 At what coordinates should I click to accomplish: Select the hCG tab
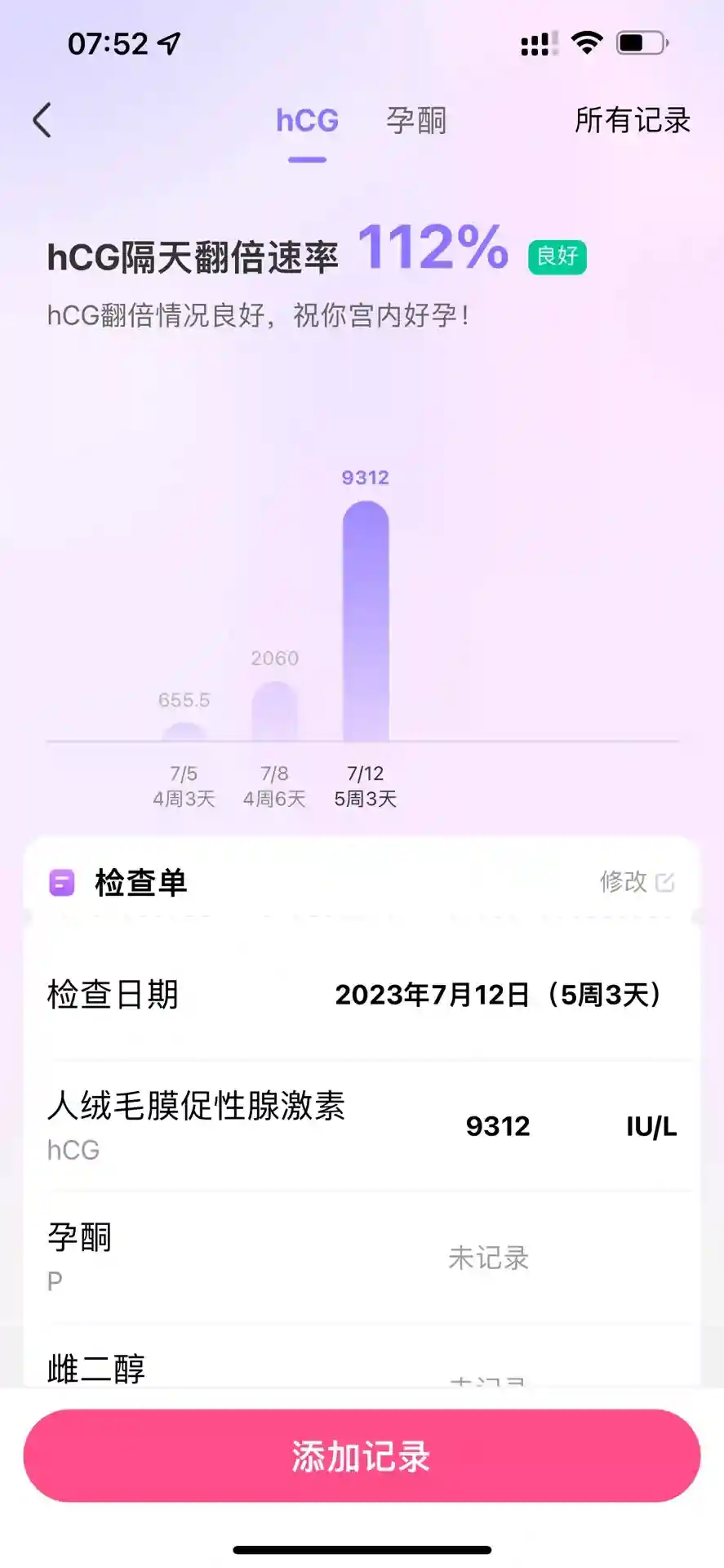(307, 121)
